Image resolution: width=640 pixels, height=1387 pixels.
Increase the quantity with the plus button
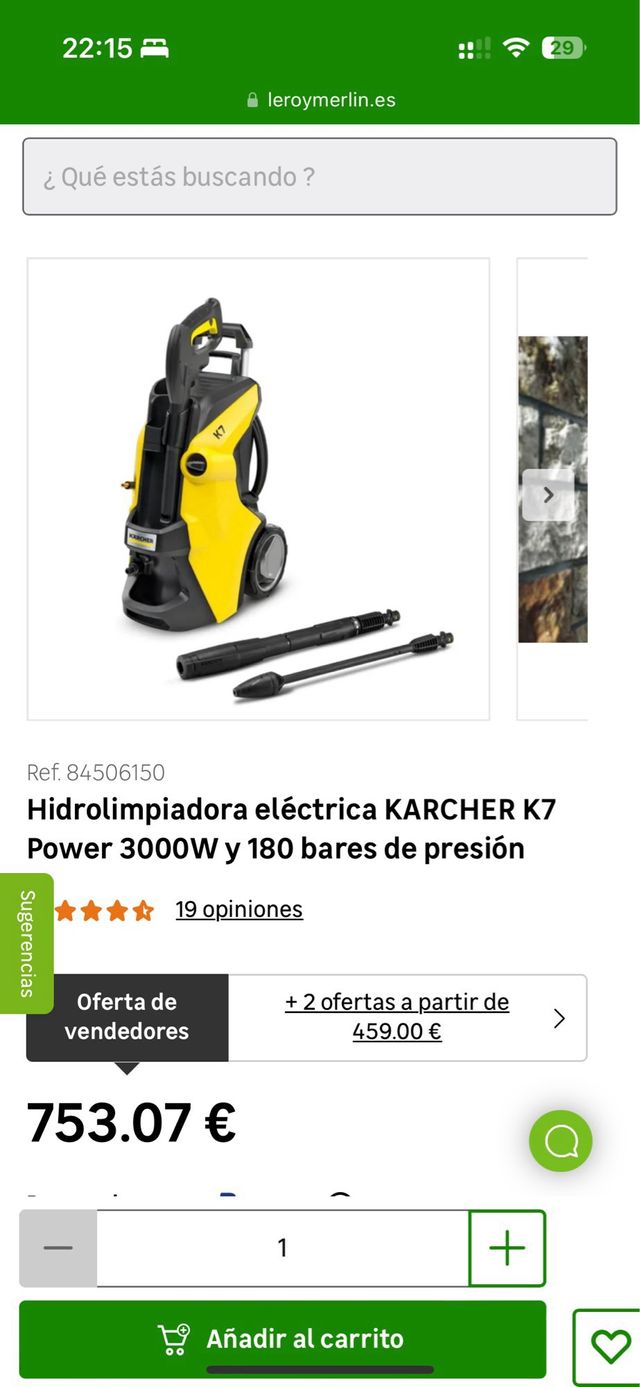click(507, 1248)
